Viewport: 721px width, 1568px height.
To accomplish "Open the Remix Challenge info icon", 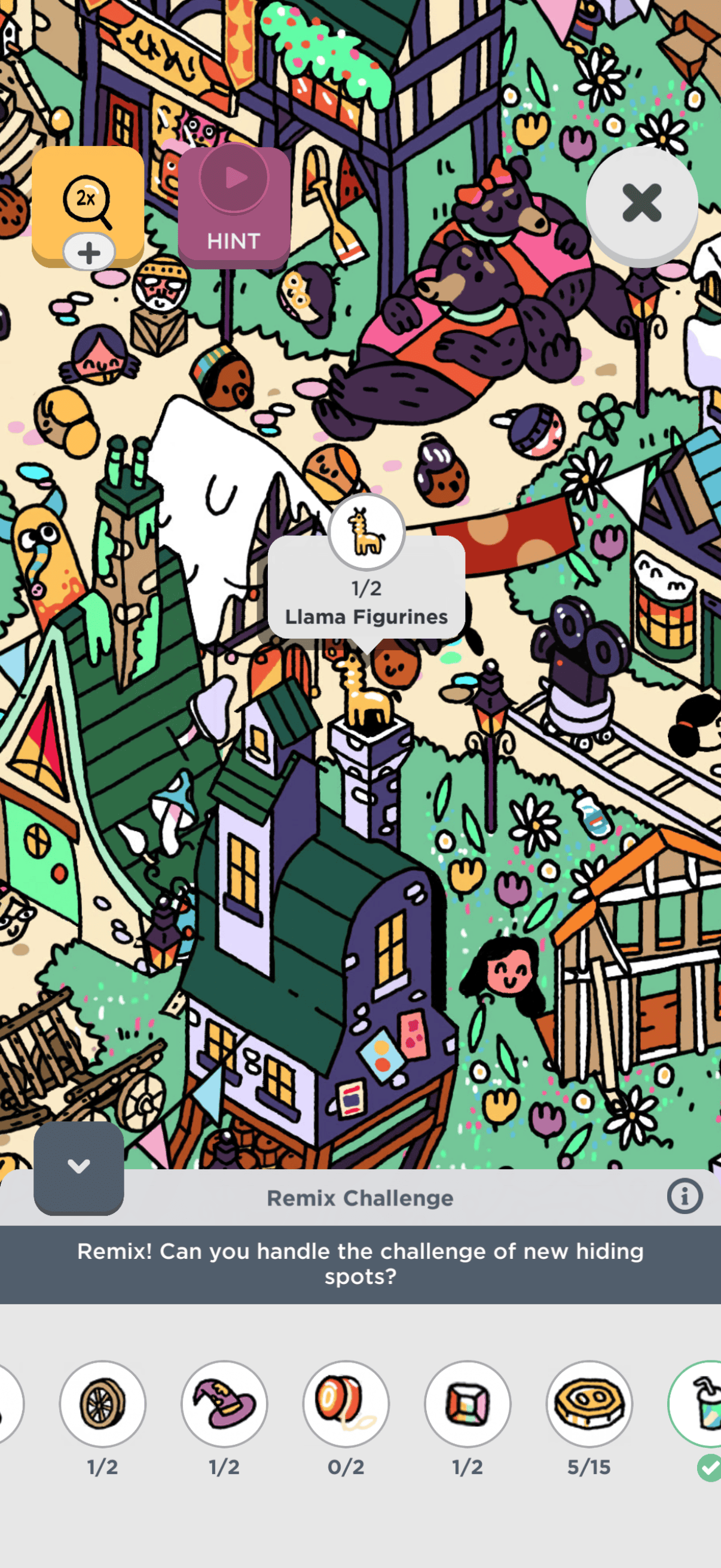I will coord(685,1196).
